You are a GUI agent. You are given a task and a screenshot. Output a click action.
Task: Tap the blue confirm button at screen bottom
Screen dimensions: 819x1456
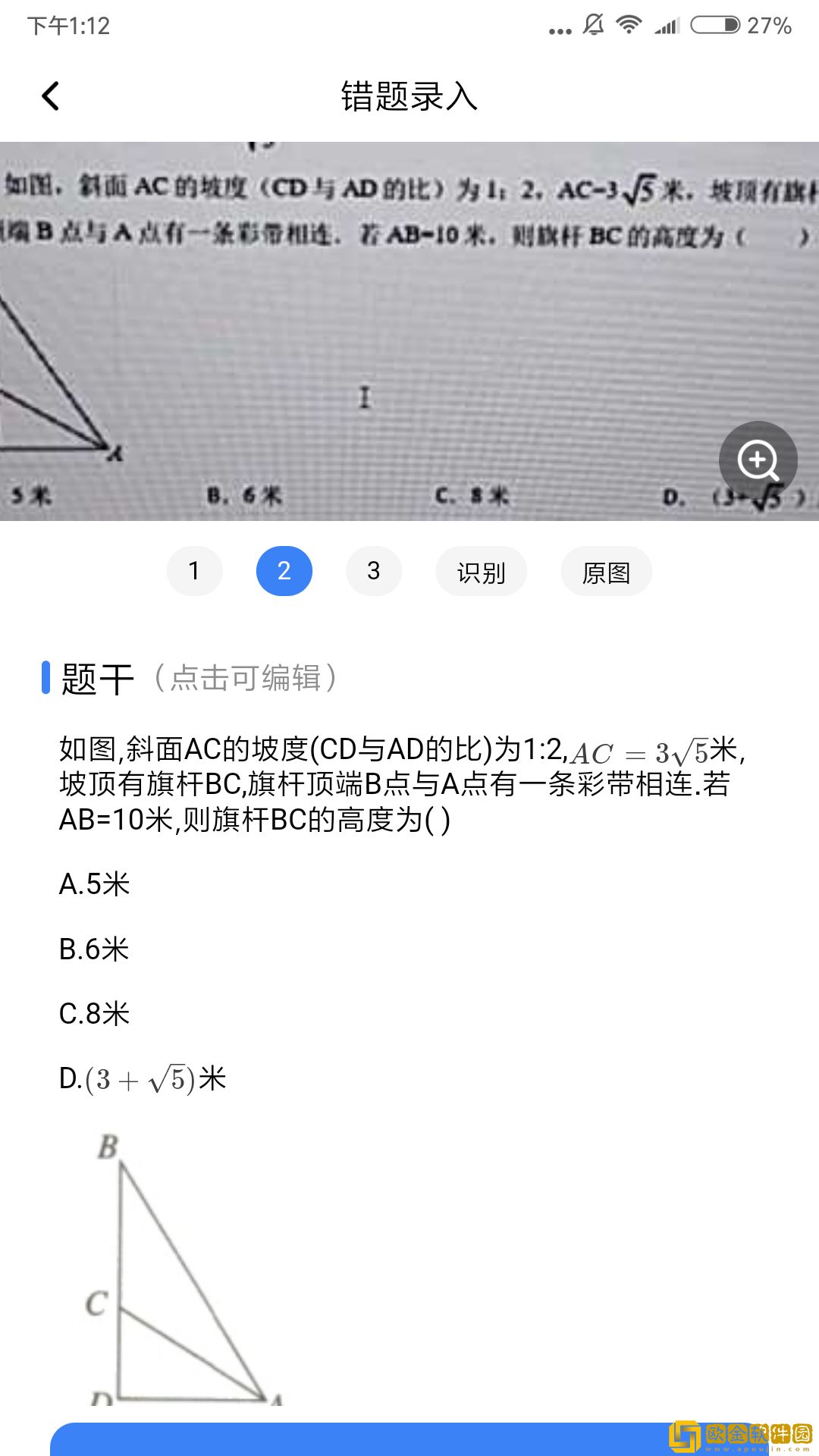[x=409, y=1445]
